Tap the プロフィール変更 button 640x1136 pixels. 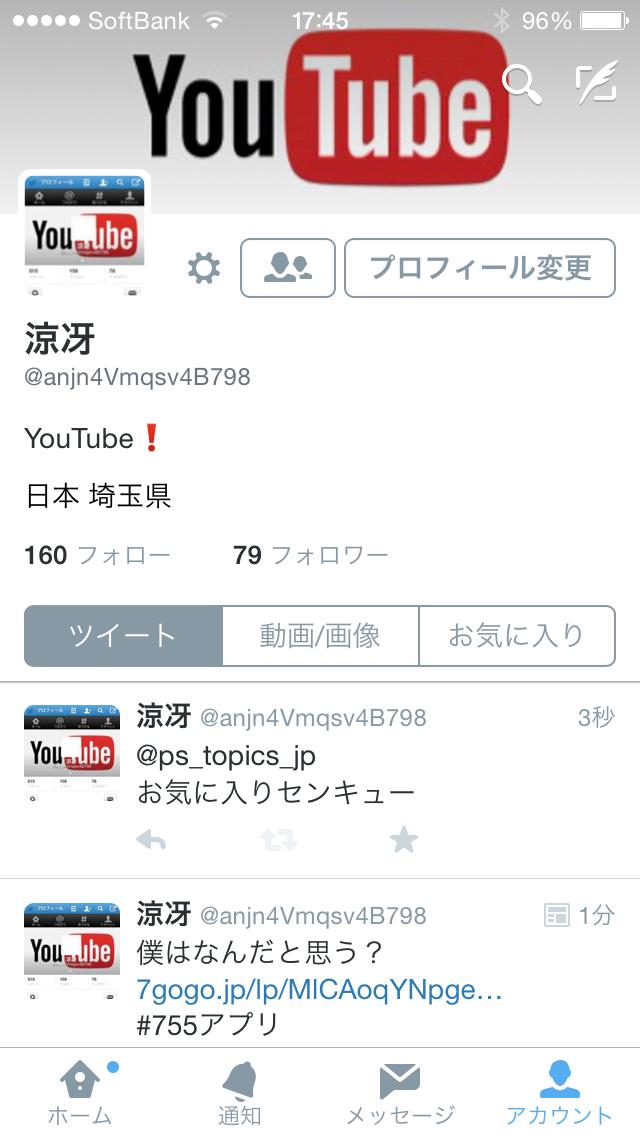coord(480,268)
